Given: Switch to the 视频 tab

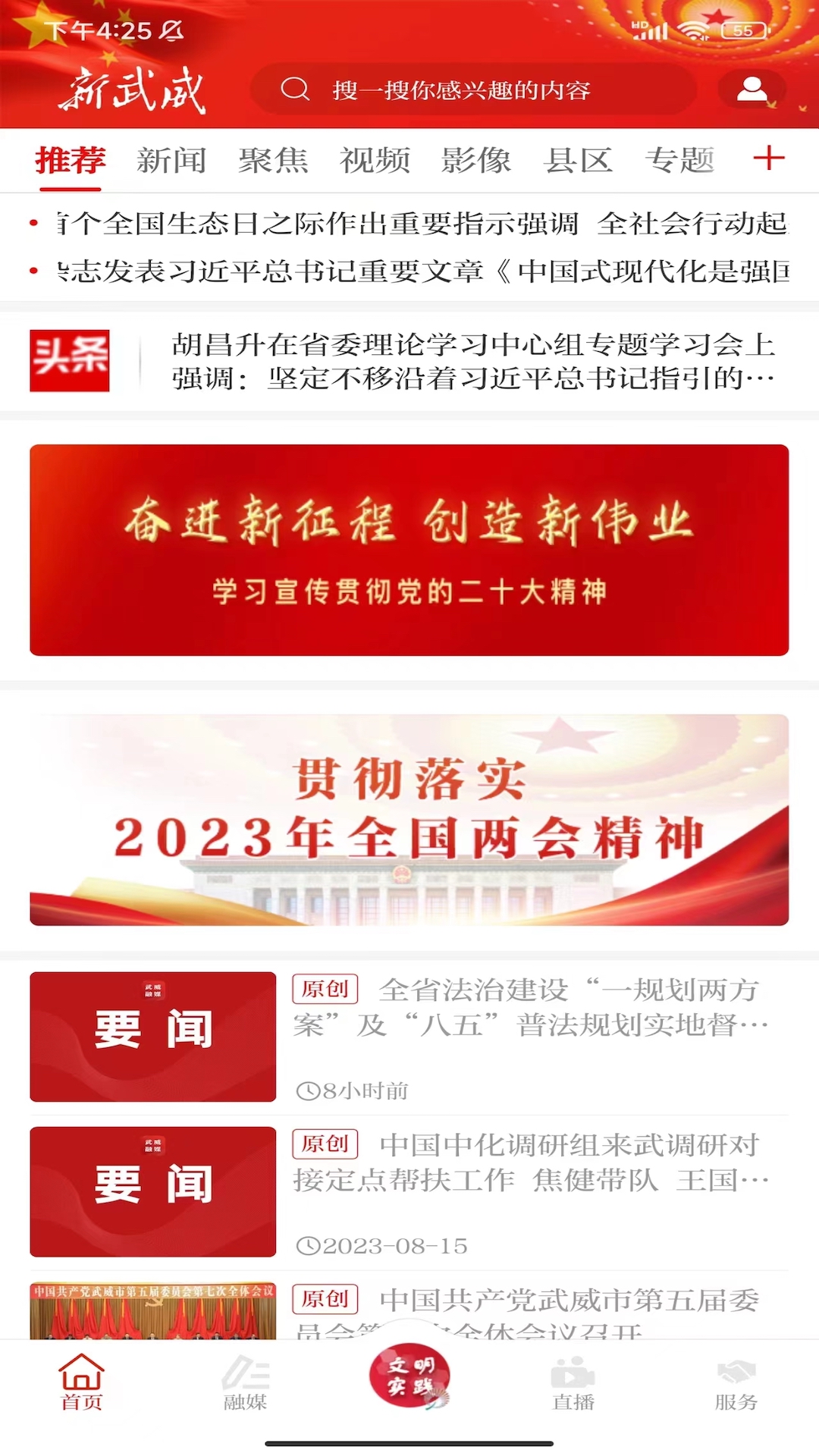Looking at the screenshot, I should [375, 160].
